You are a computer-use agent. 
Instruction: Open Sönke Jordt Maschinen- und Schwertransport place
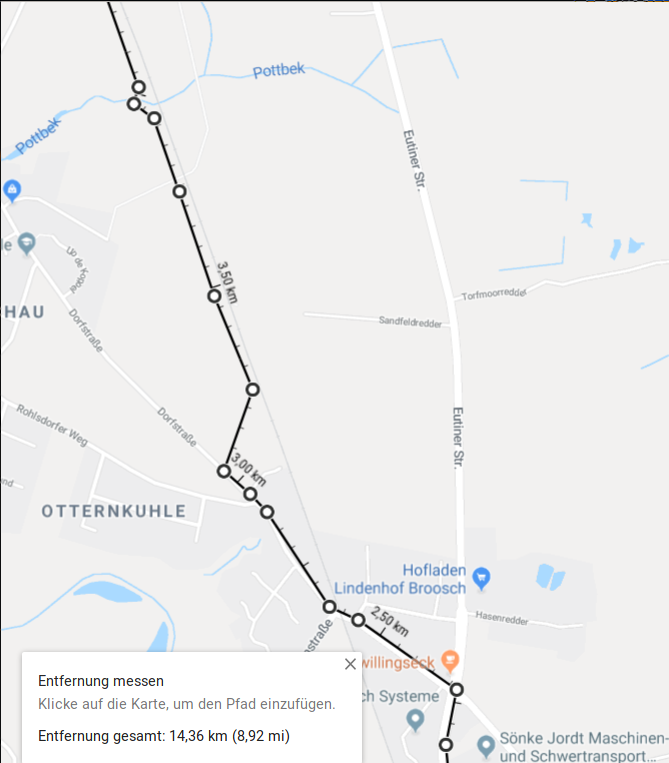tap(486, 745)
